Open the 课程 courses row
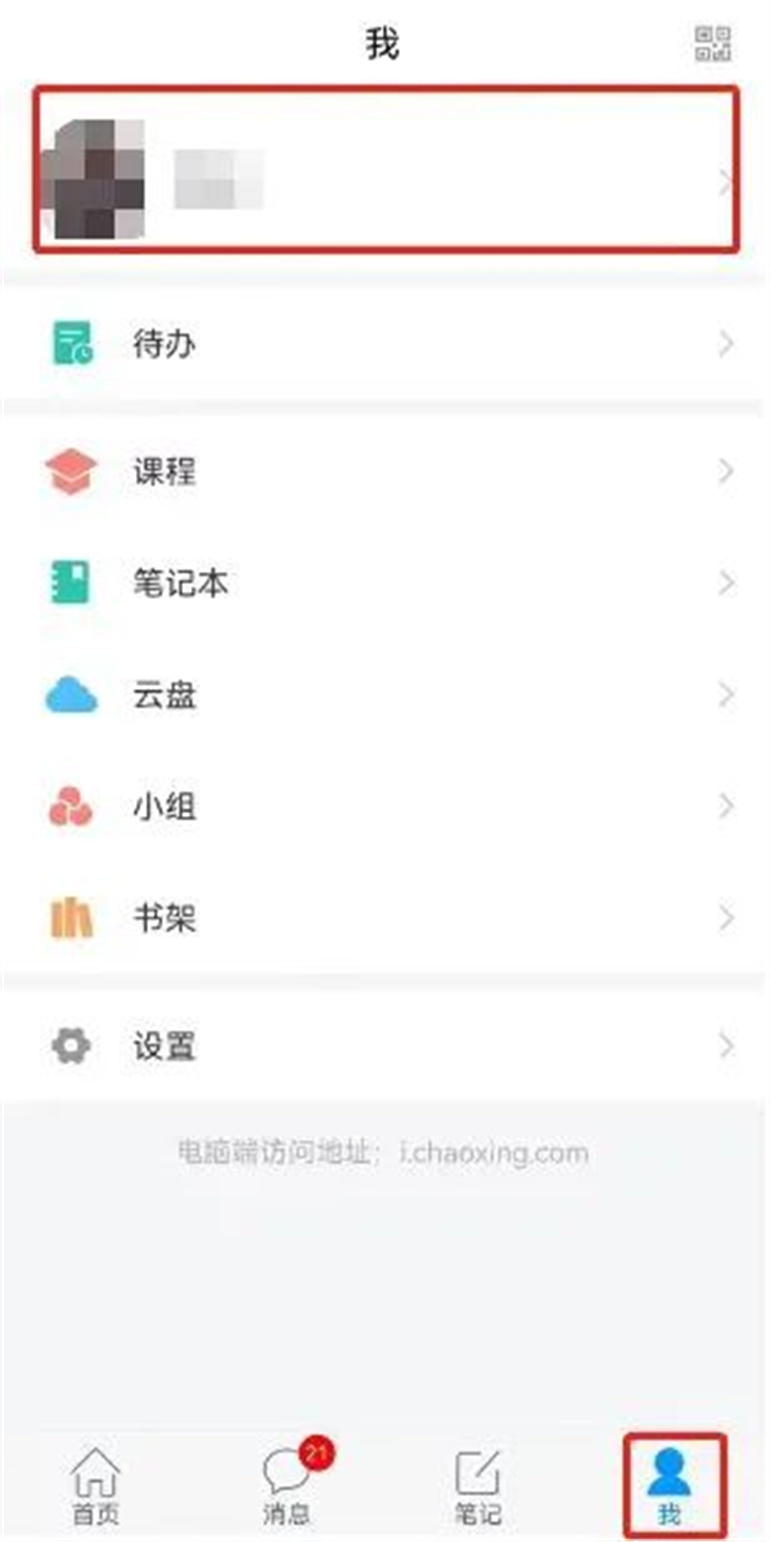This screenshot has width=770, height=1542. click(385, 471)
